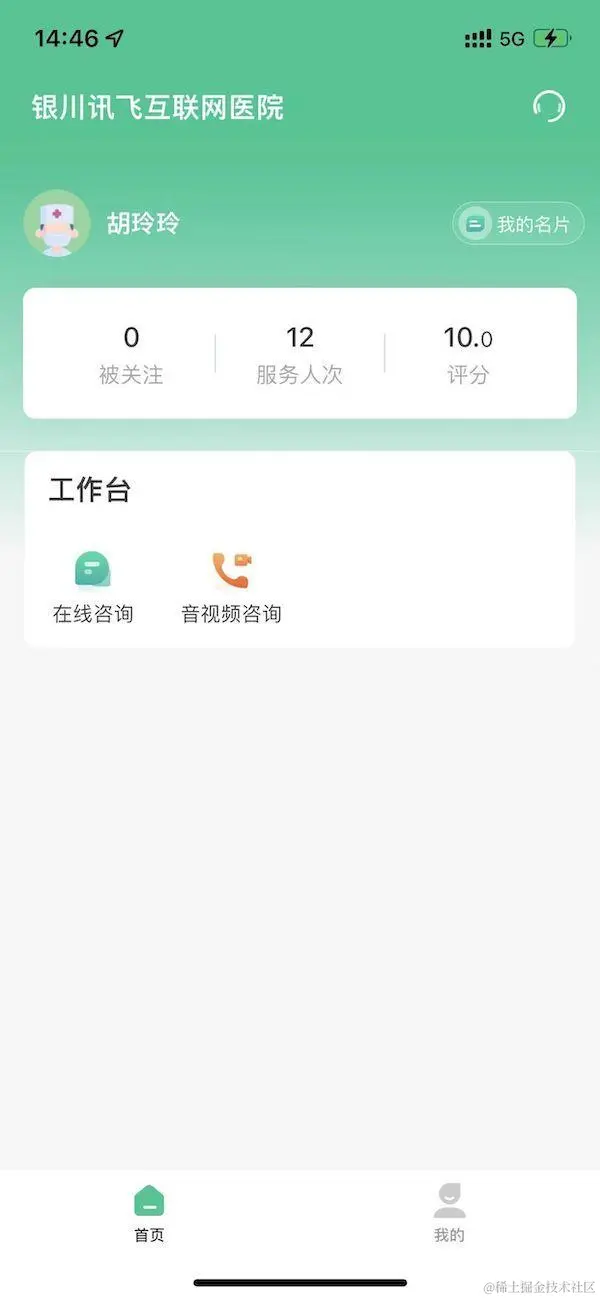Open the customer service headset icon
This screenshot has height=1299, width=600.
point(548,106)
